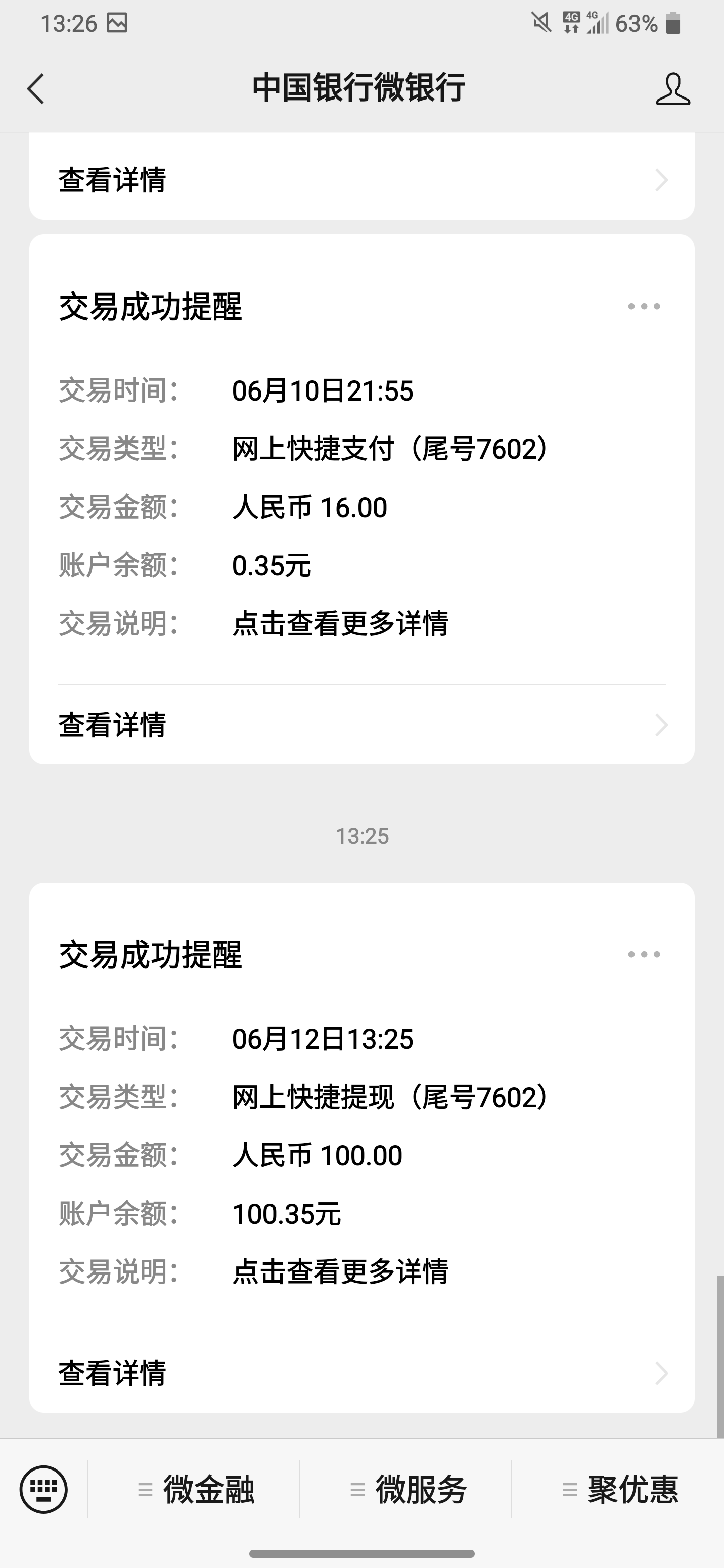The height and width of the screenshot is (1568, 724).
Task: View details of the 16.00 payment
Action: point(361,724)
